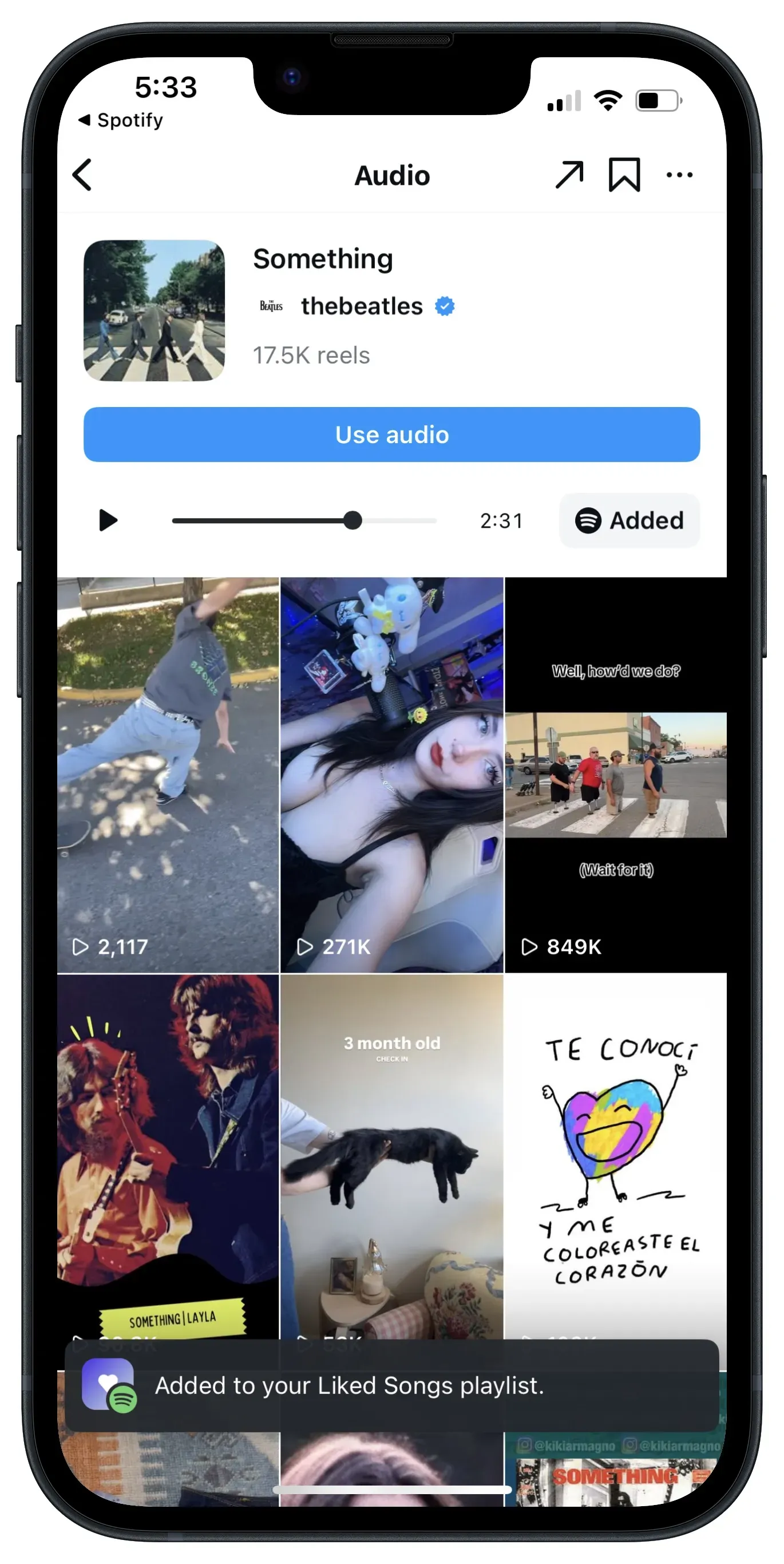The image size is (784, 1564).
Task: Open the three-dot overflow menu
Action: 679,175
